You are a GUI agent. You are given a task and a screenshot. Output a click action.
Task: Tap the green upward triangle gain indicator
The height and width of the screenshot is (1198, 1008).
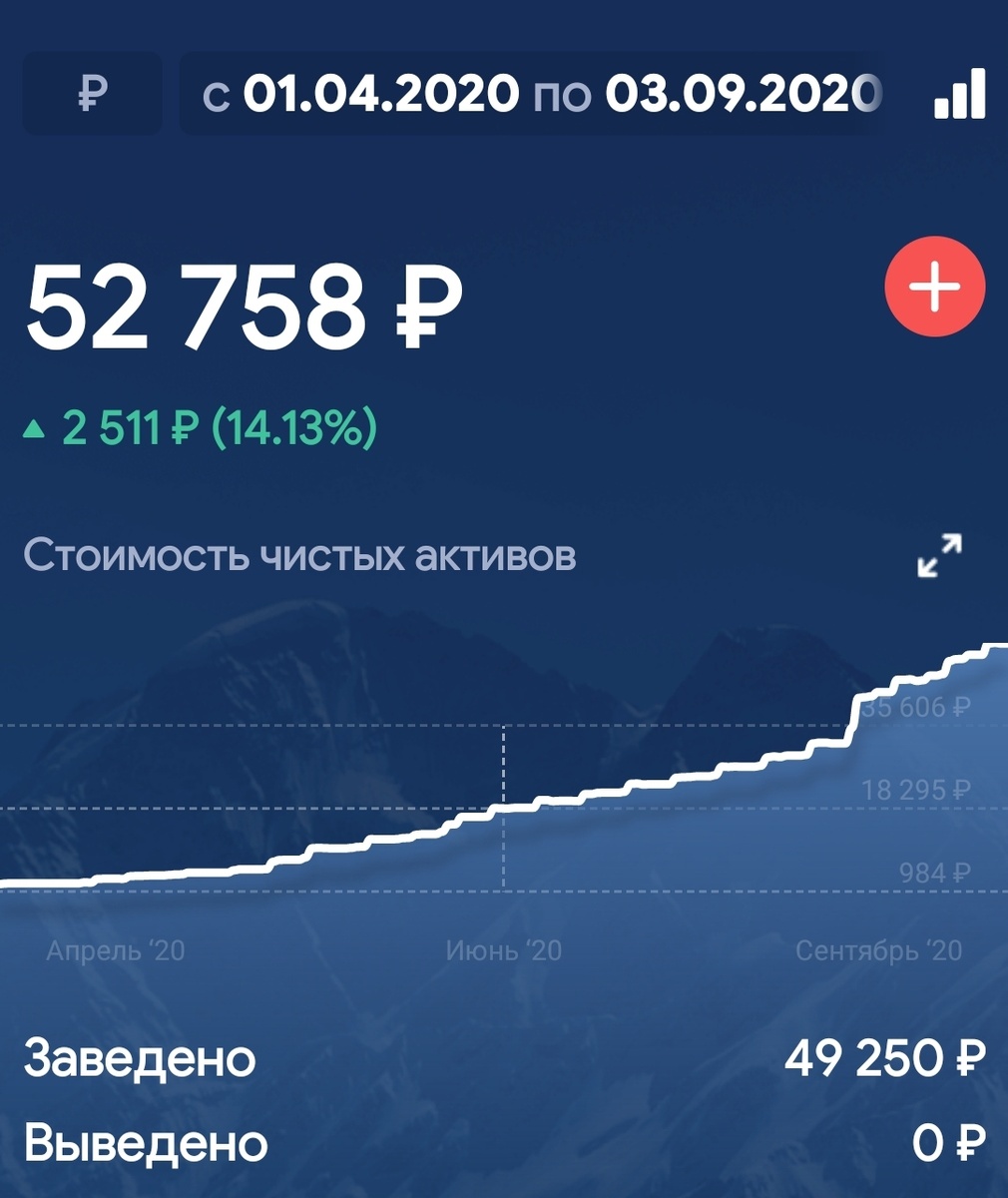(x=37, y=429)
